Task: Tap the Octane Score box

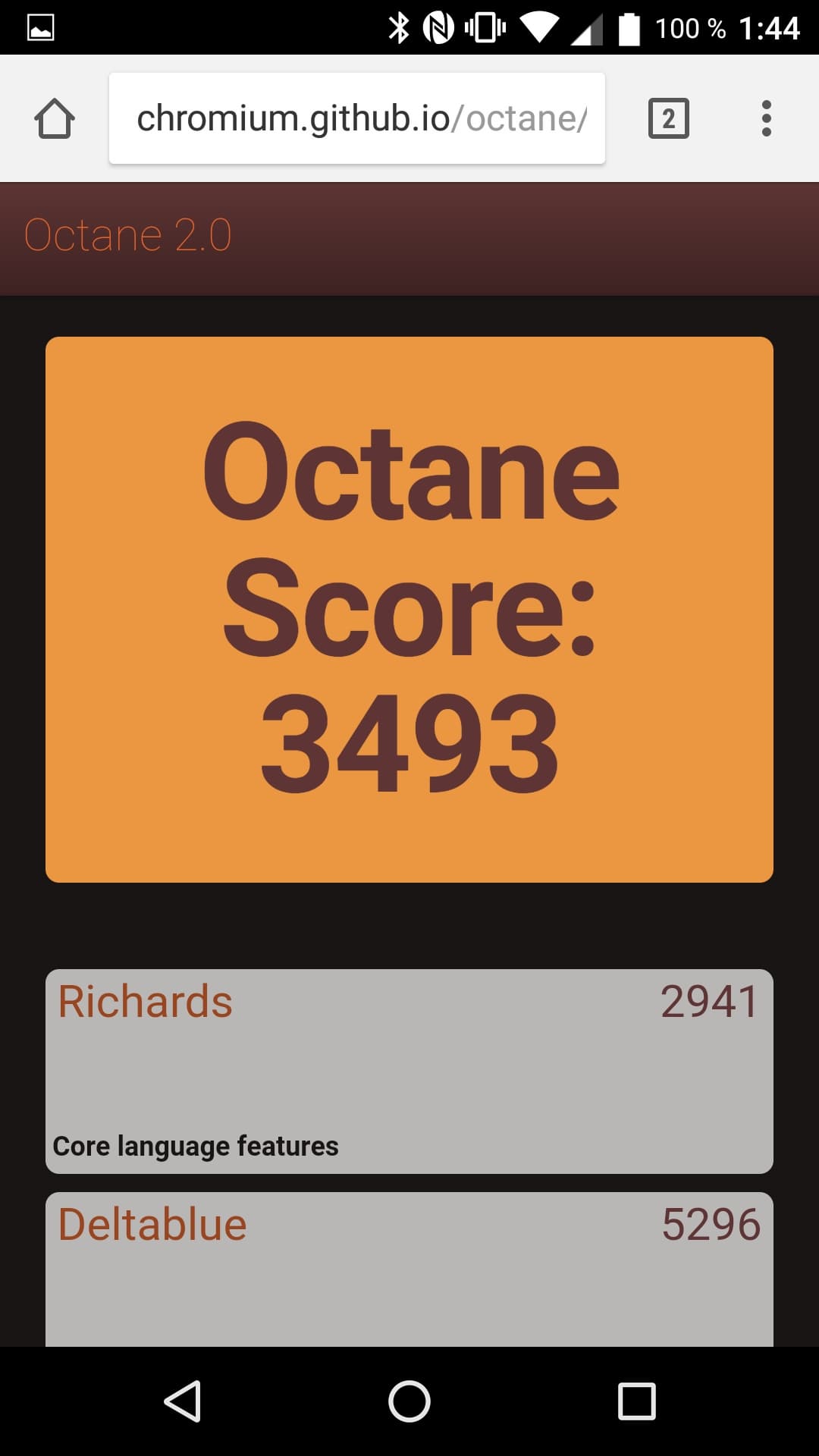Action: (409, 609)
